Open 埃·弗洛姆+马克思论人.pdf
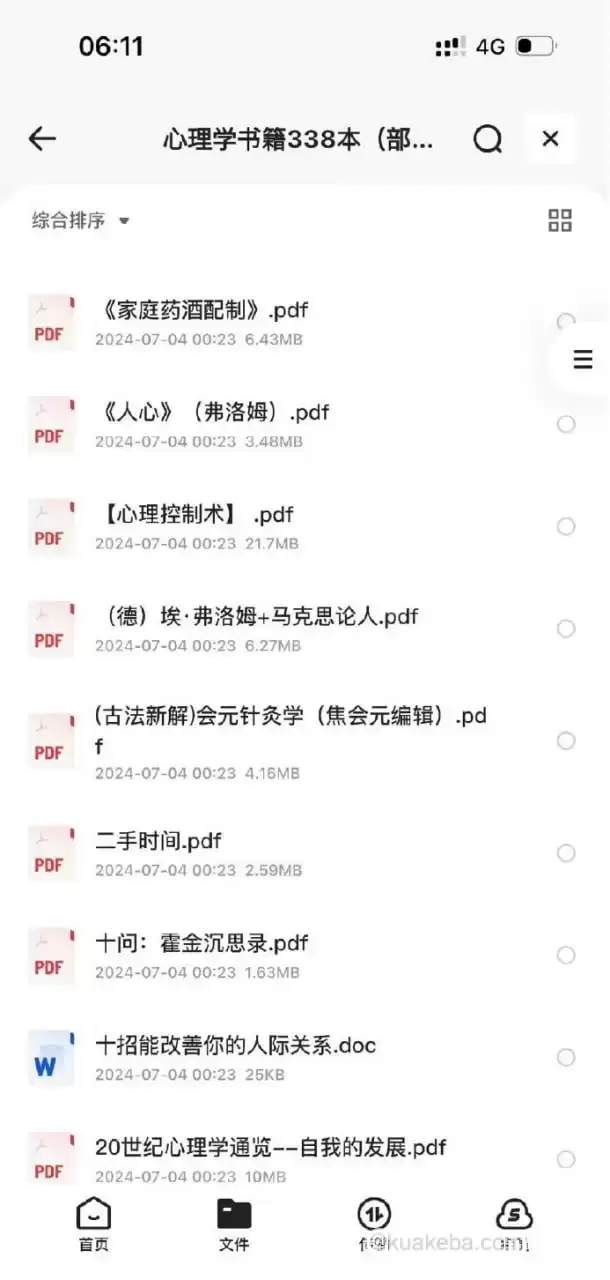Image resolution: width=610 pixels, height=1280 pixels. [x=256, y=617]
